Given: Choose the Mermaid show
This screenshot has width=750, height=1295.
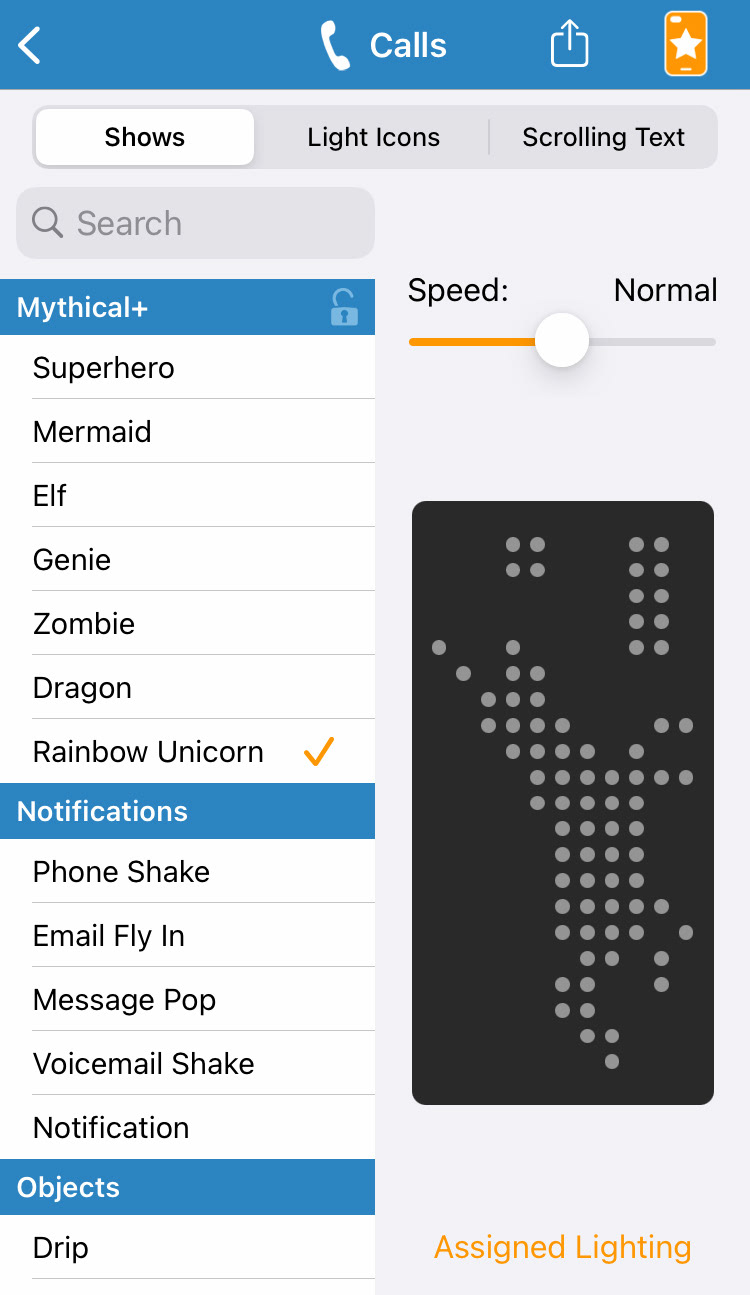Looking at the screenshot, I should (x=92, y=431).
